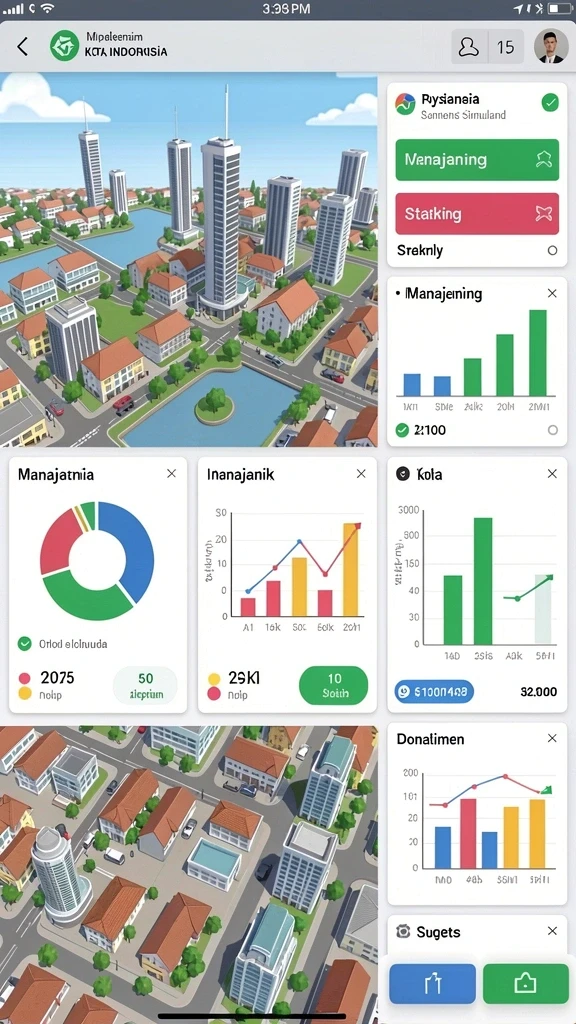Open the user icon with count 15

tap(487, 46)
